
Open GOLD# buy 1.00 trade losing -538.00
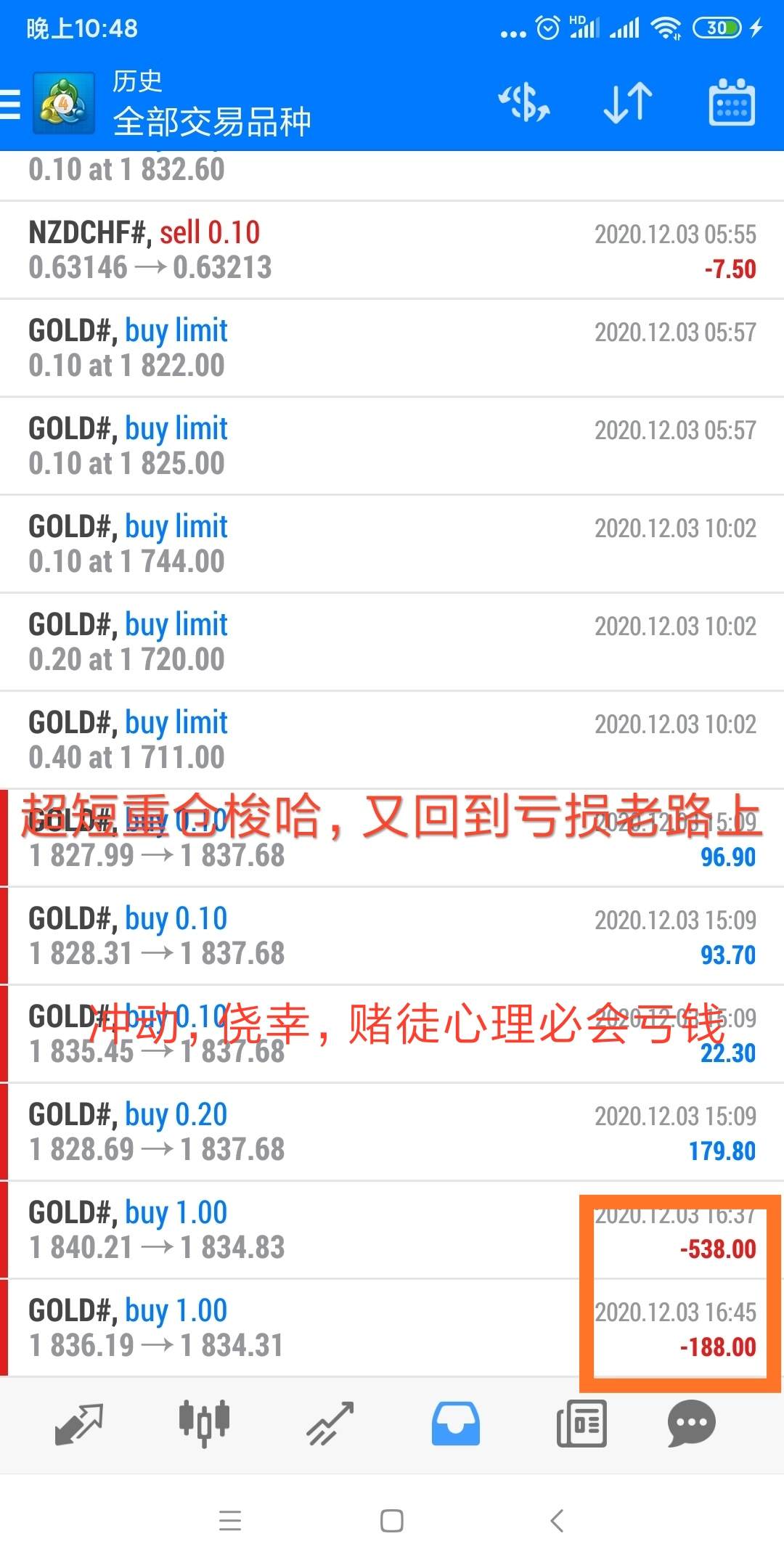pyautogui.click(x=392, y=1230)
